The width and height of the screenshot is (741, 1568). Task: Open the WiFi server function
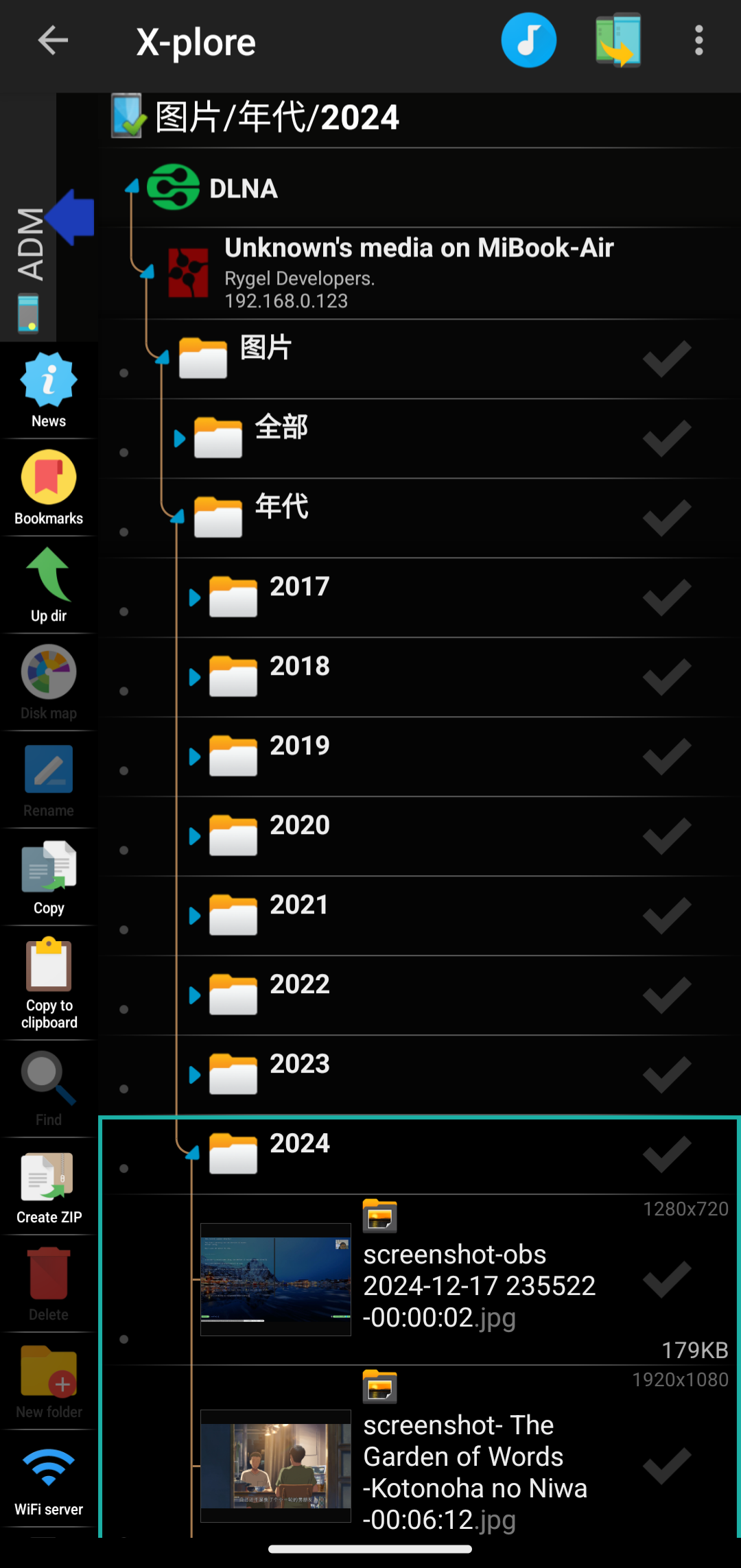48,1475
